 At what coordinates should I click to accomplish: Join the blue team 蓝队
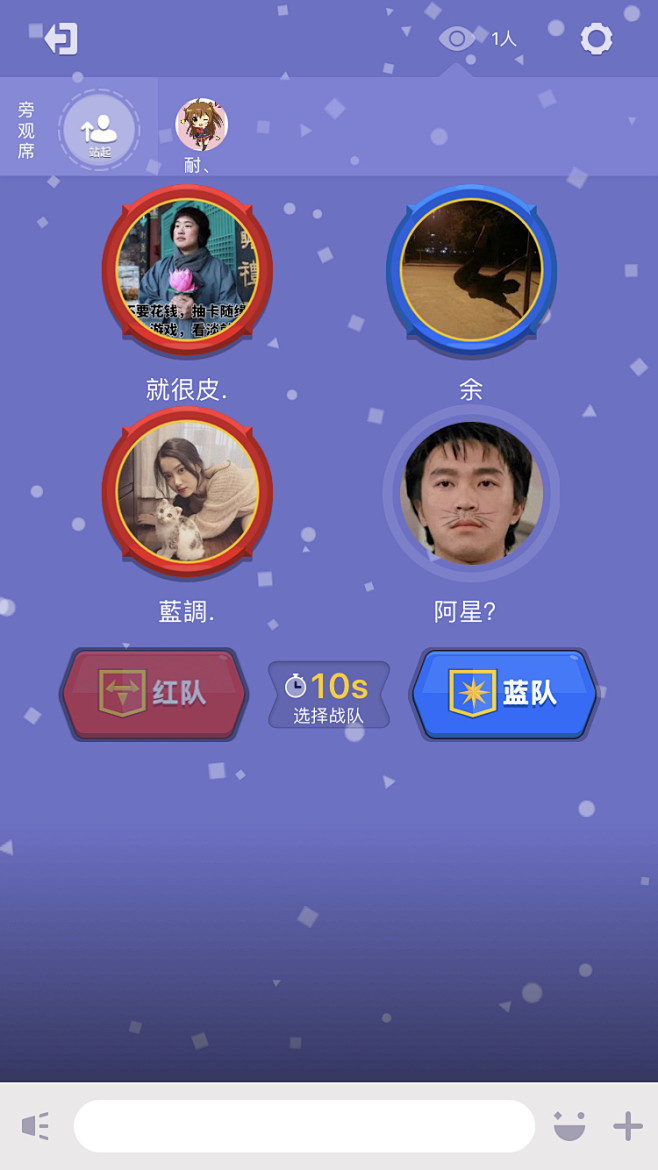pos(504,694)
